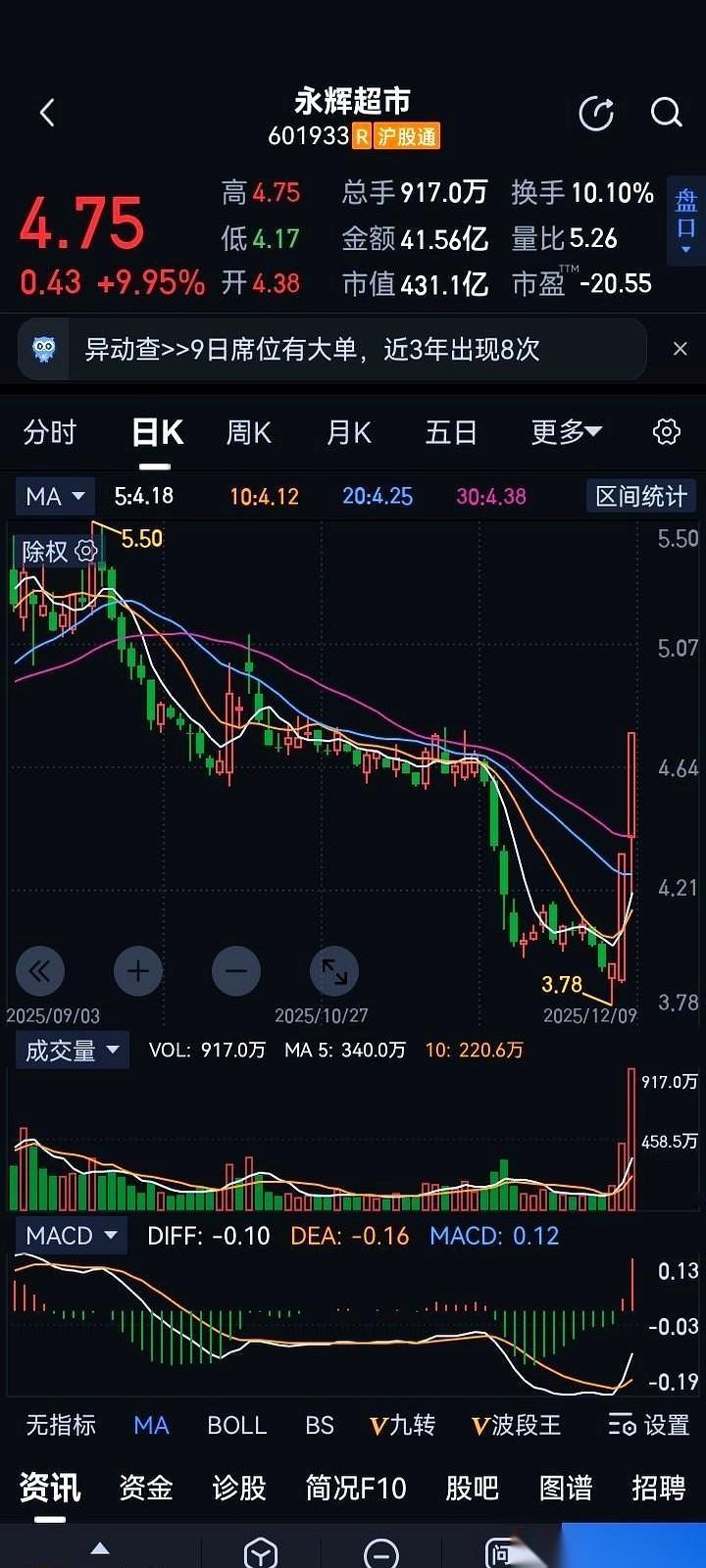
Task: Click the 区间统计 statistics button
Action: (x=640, y=496)
